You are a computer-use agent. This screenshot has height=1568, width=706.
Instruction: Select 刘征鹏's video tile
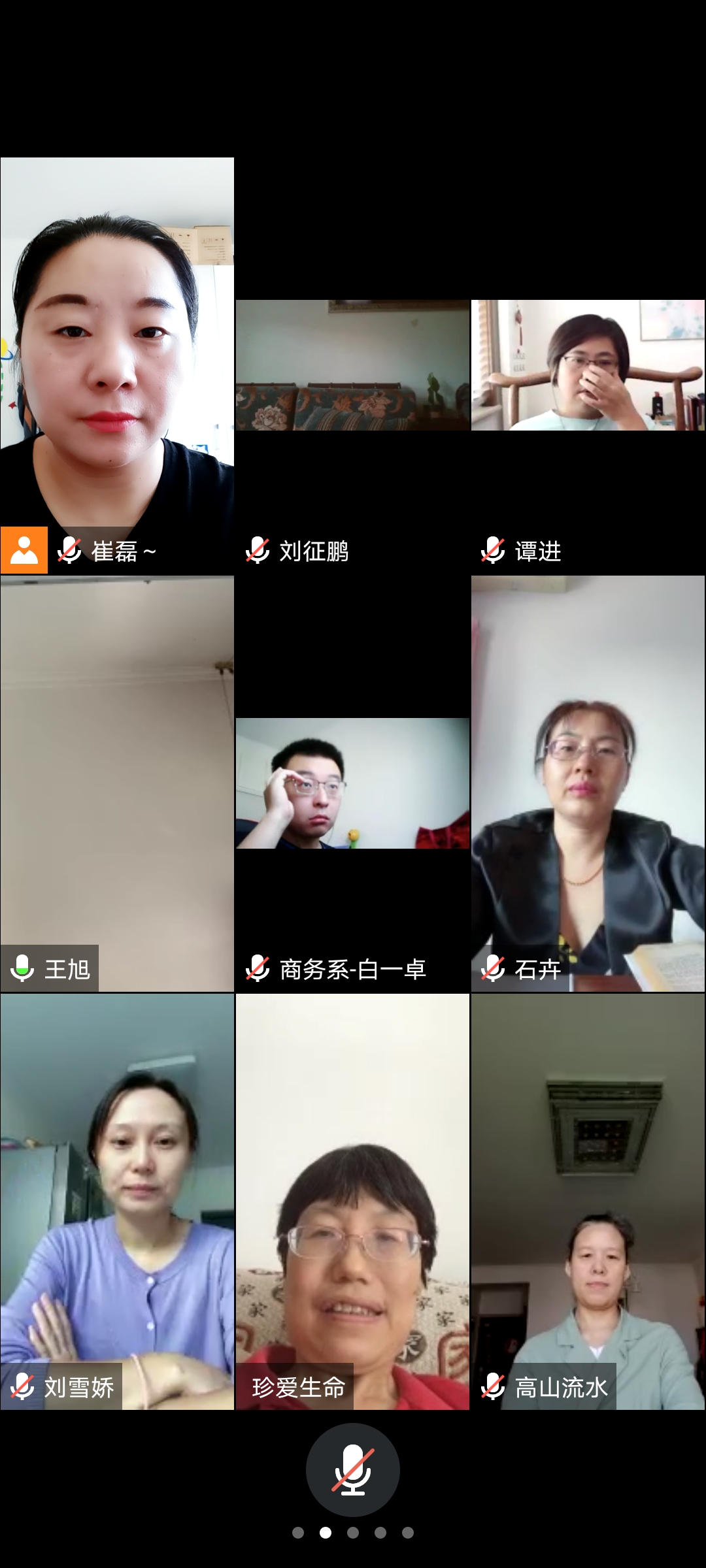pos(352,366)
